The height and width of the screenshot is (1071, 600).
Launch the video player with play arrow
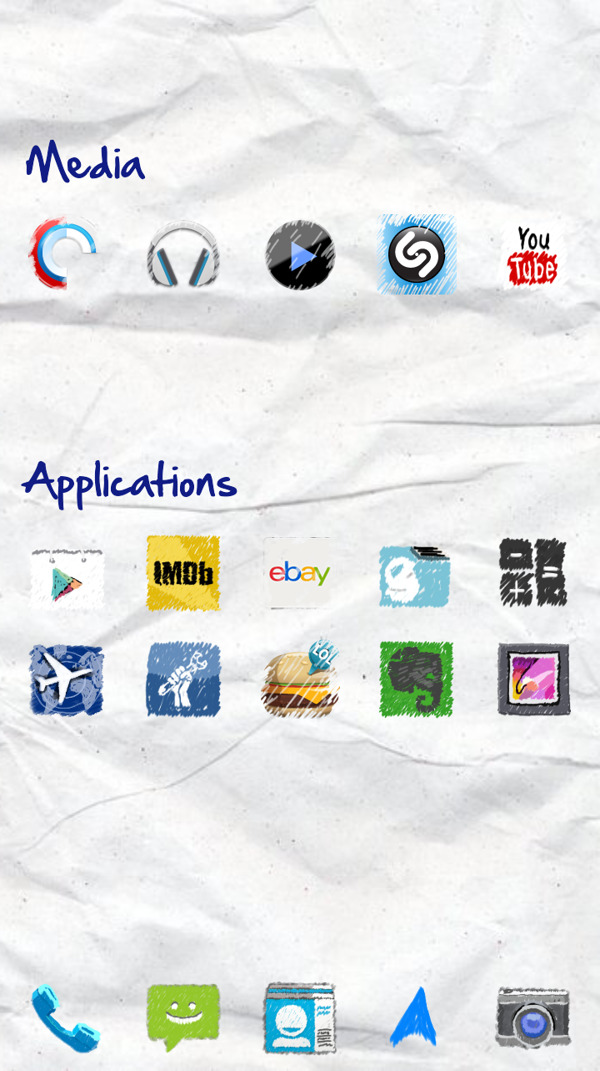point(300,255)
